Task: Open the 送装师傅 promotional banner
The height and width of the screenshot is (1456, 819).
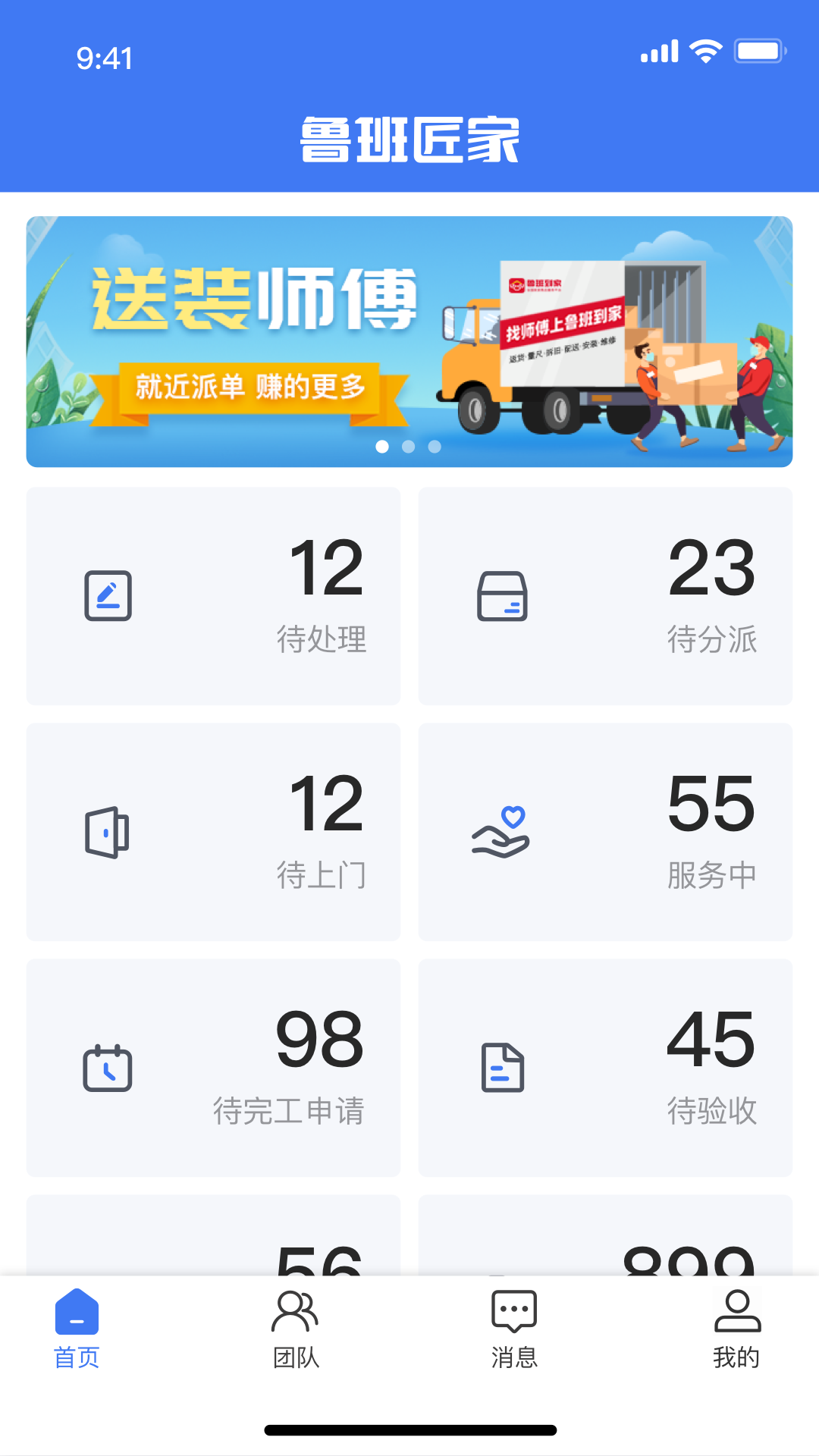Action: [409, 340]
